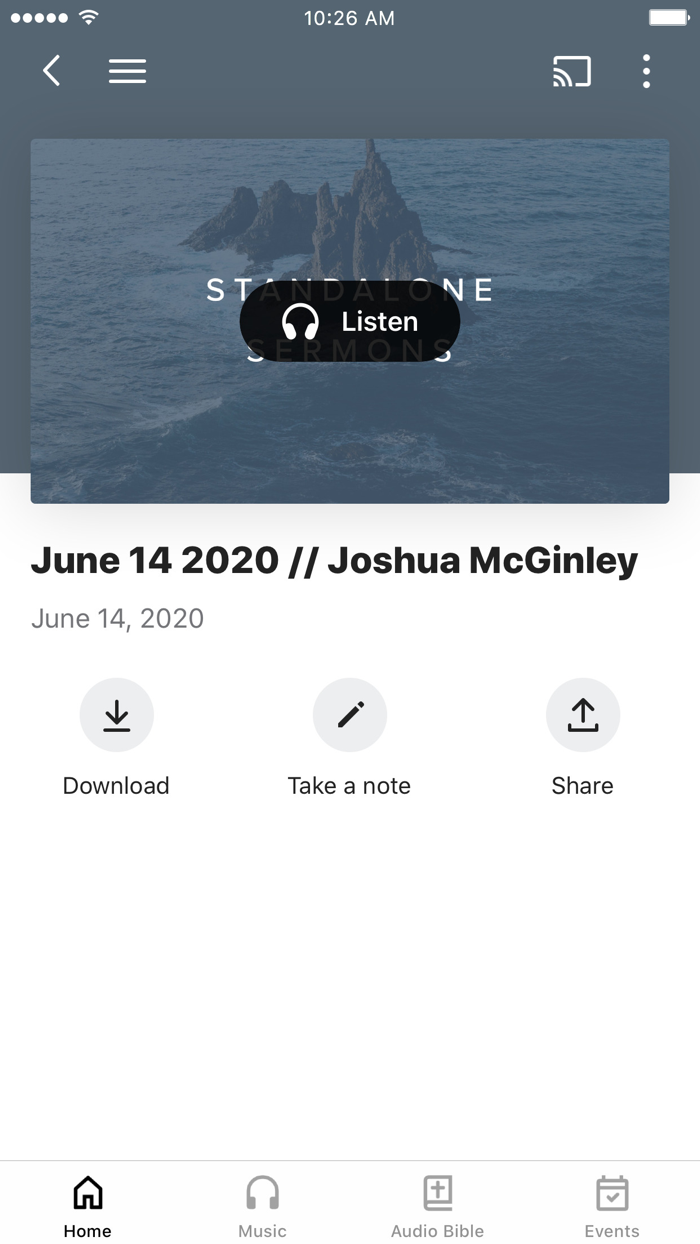The width and height of the screenshot is (700, 1244).
Task: Listen to the sermon audio
Action: coord(350,322)
